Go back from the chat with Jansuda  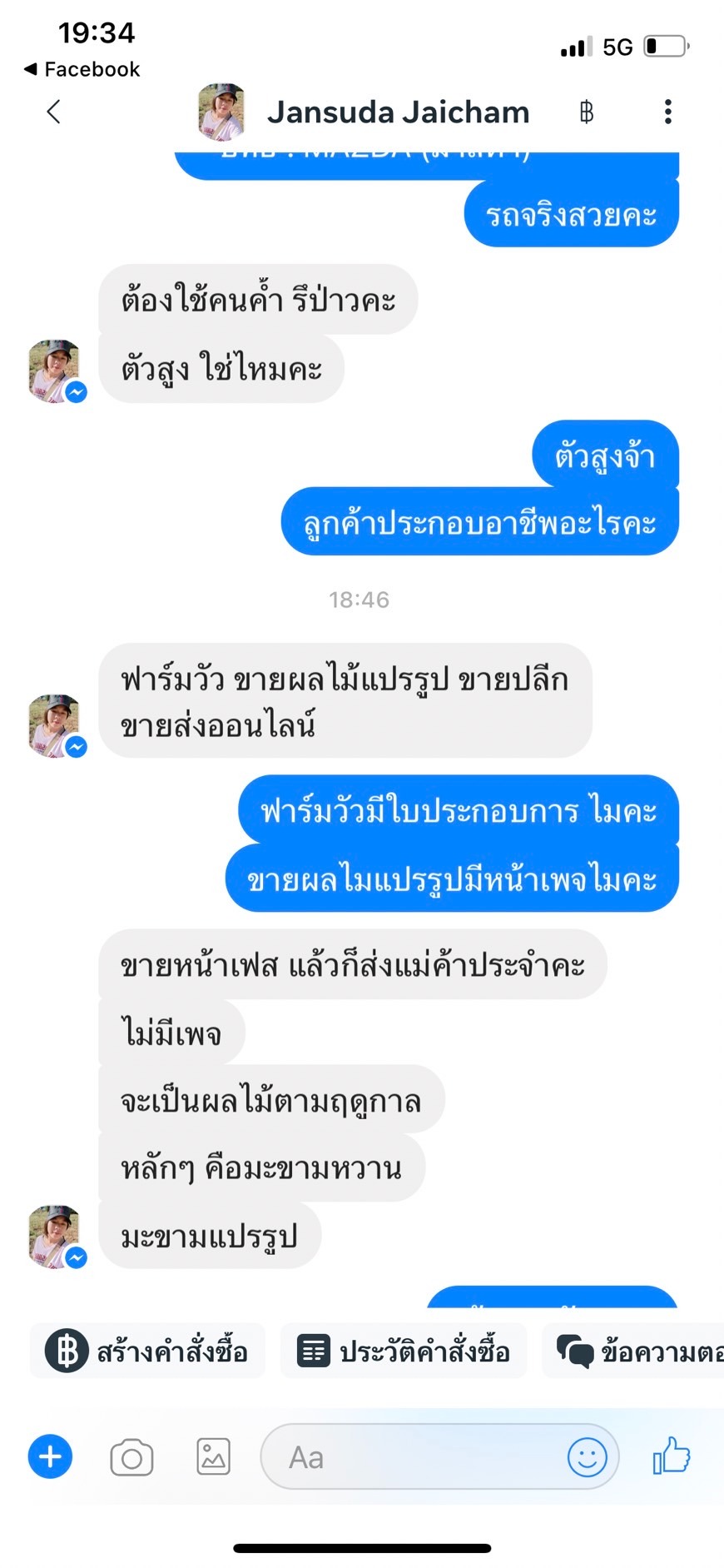coord(54,112)
